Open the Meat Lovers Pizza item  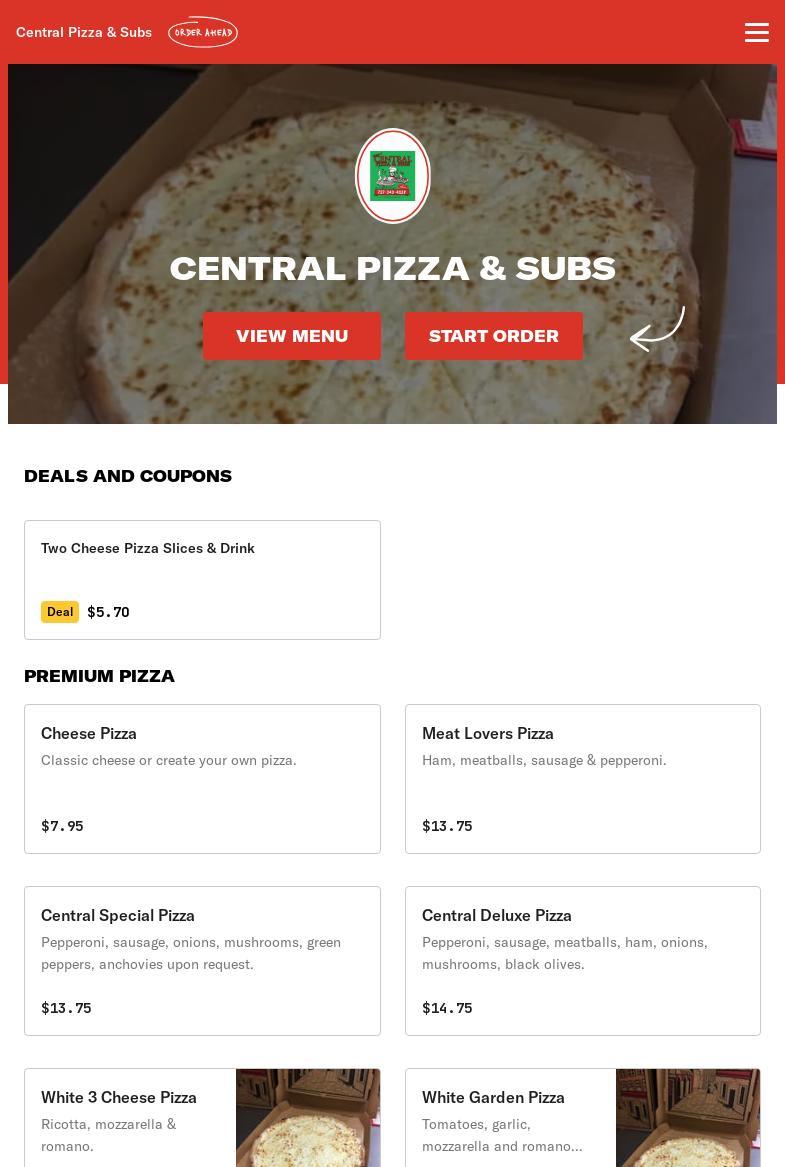click(x=582, y=778)
